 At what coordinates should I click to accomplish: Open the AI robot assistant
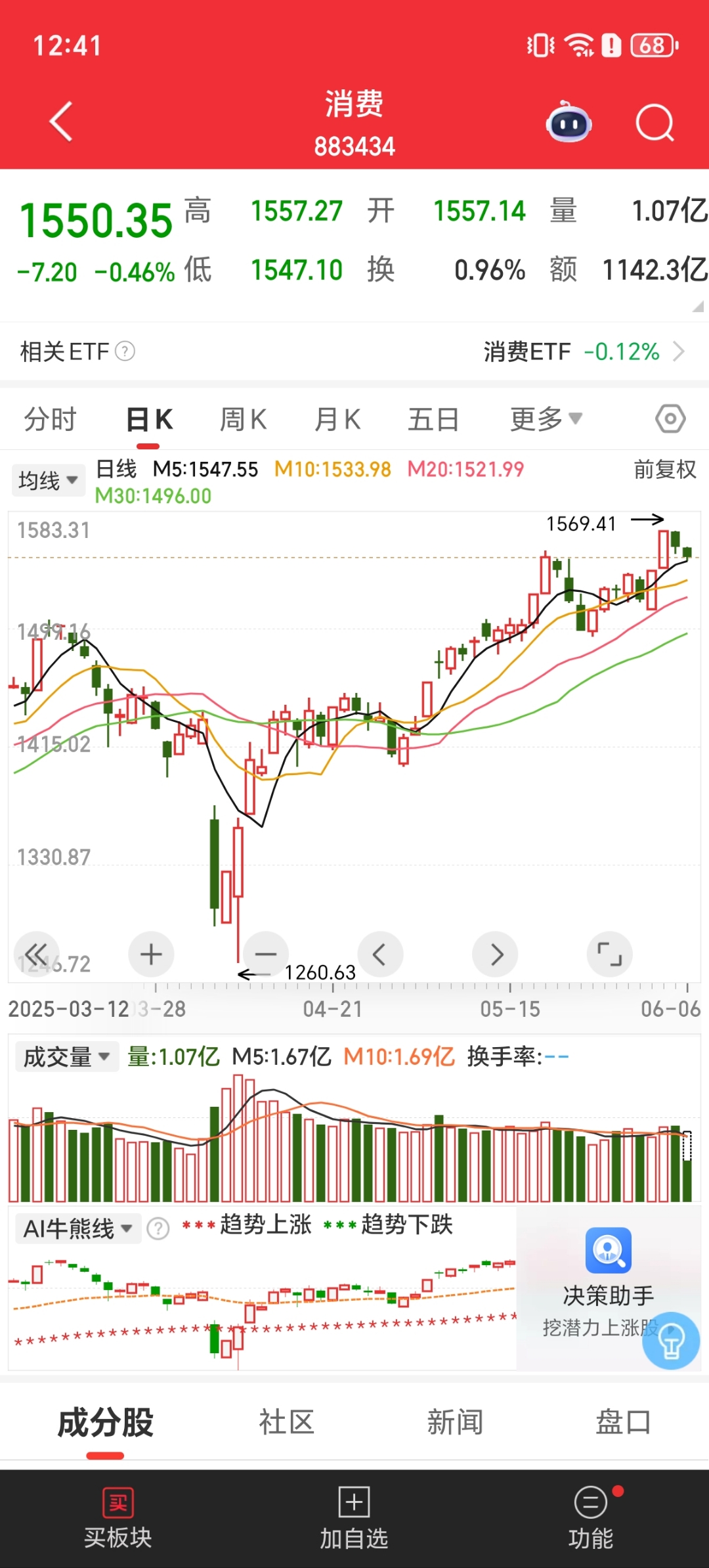(569, 122)
